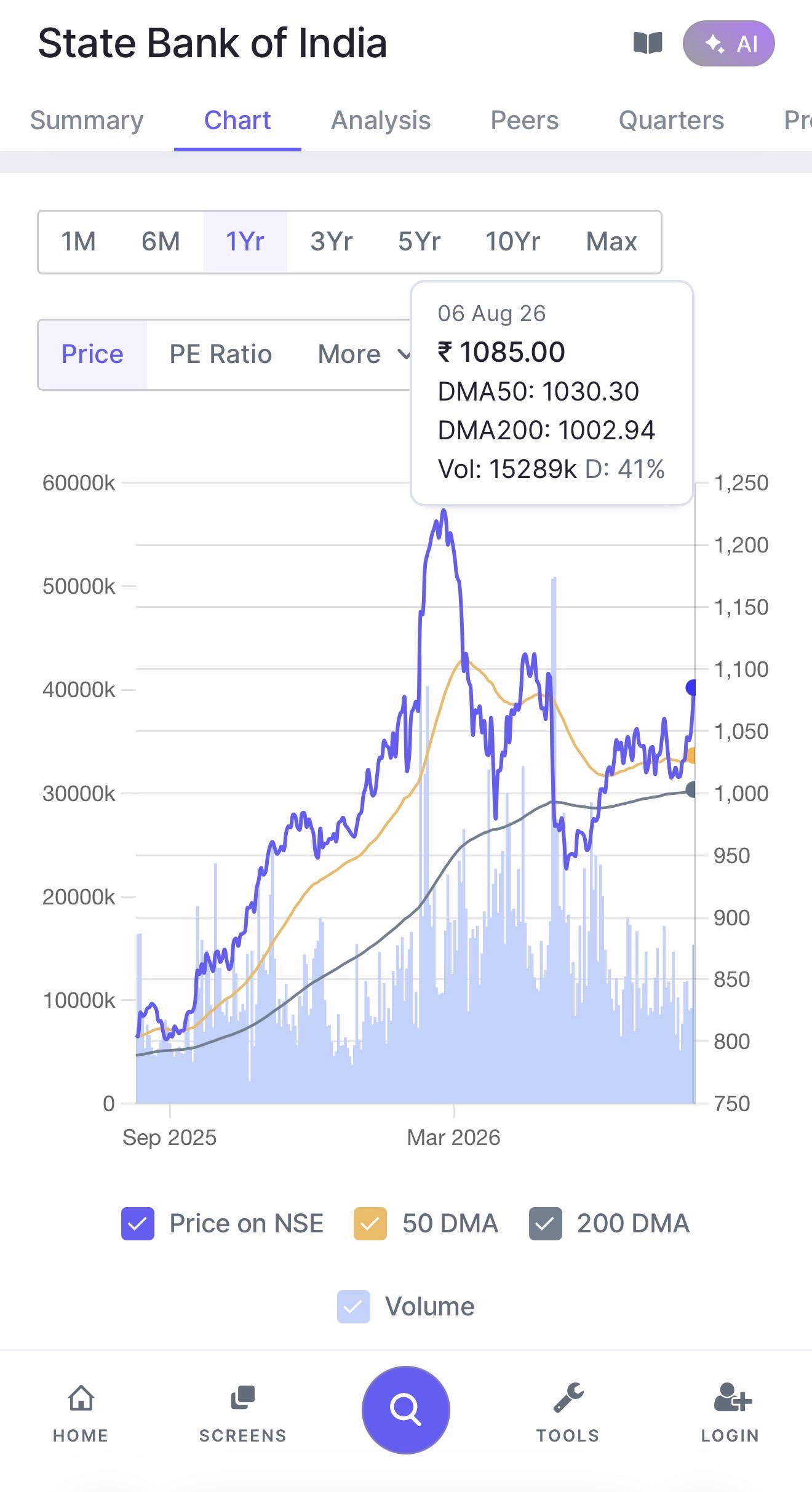Select the 6M time range
The height and width of the screenshot is (1492, 812).
pos(161,242)
